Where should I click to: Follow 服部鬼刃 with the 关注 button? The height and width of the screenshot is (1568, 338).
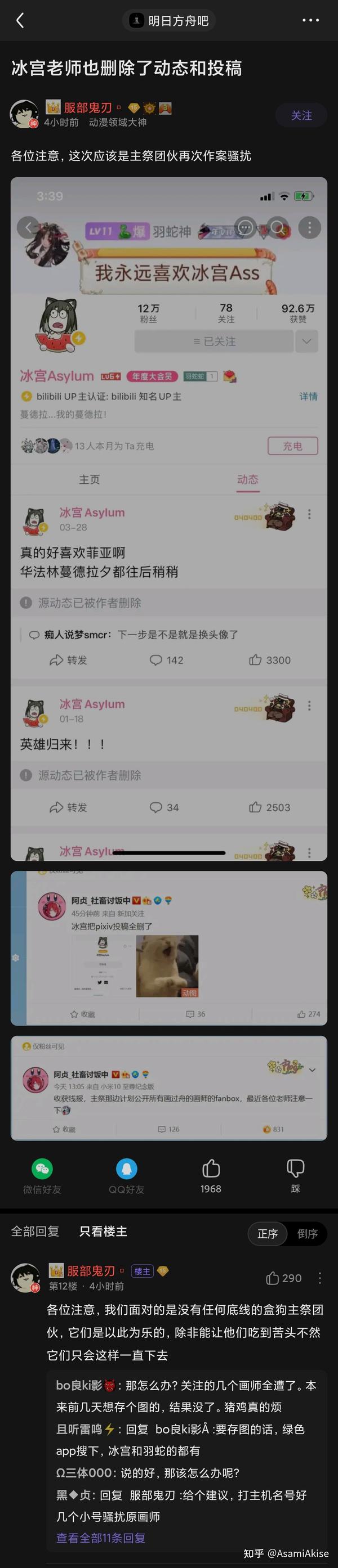click(x=301, y=115)
